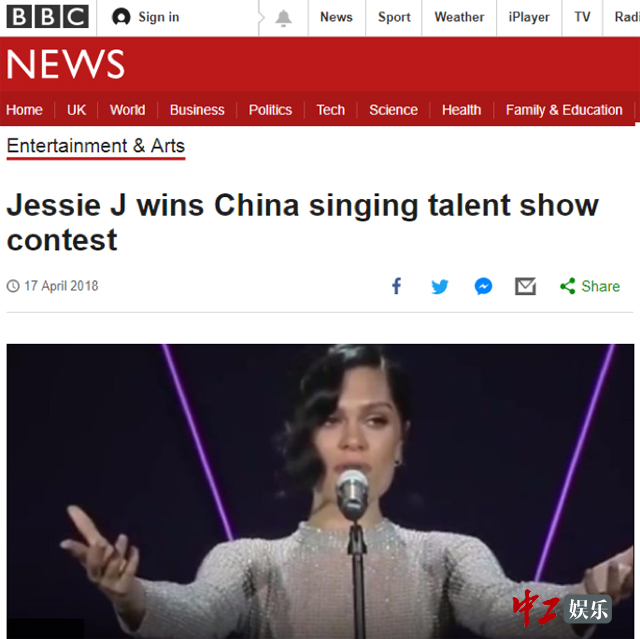Go to the Politics tab
The height and width of the screenshot is (639, 640).
pyautogui.click(x=270, y=110)
